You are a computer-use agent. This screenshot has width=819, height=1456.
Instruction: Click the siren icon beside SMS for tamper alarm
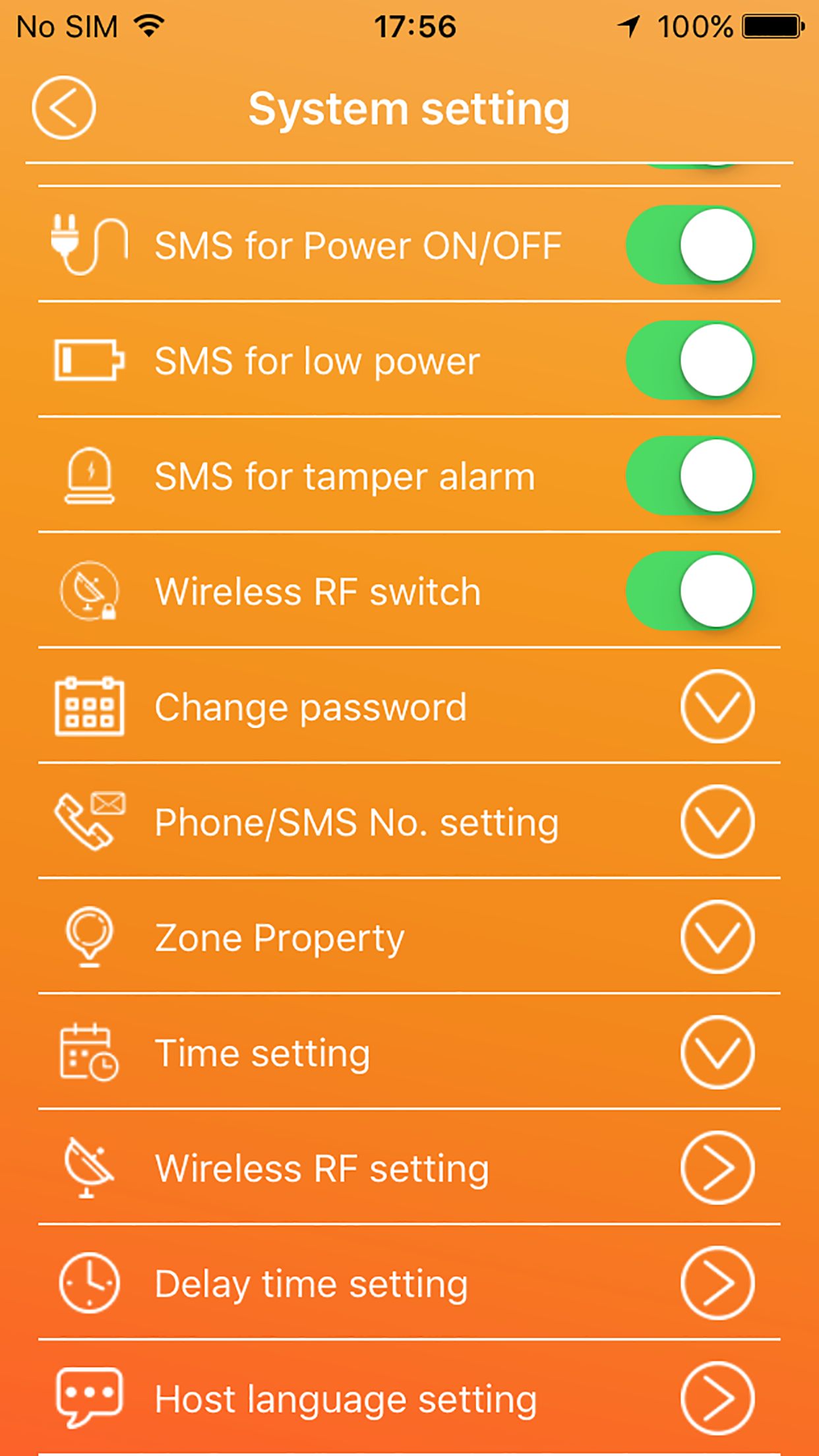pos(89,475)
